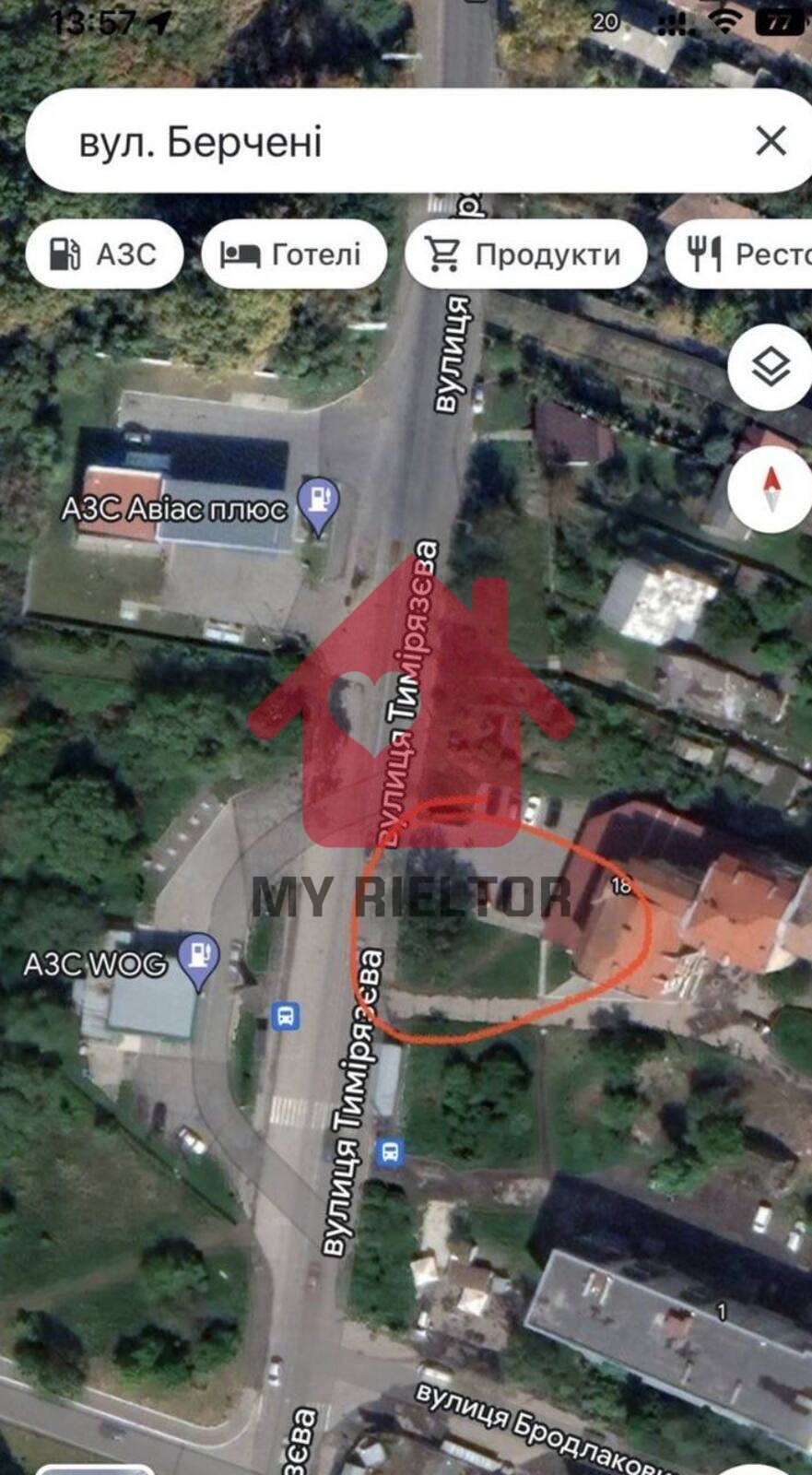Select the Готелі filter chip
This screenshot has height=1475, width=812.
(293, 254)
